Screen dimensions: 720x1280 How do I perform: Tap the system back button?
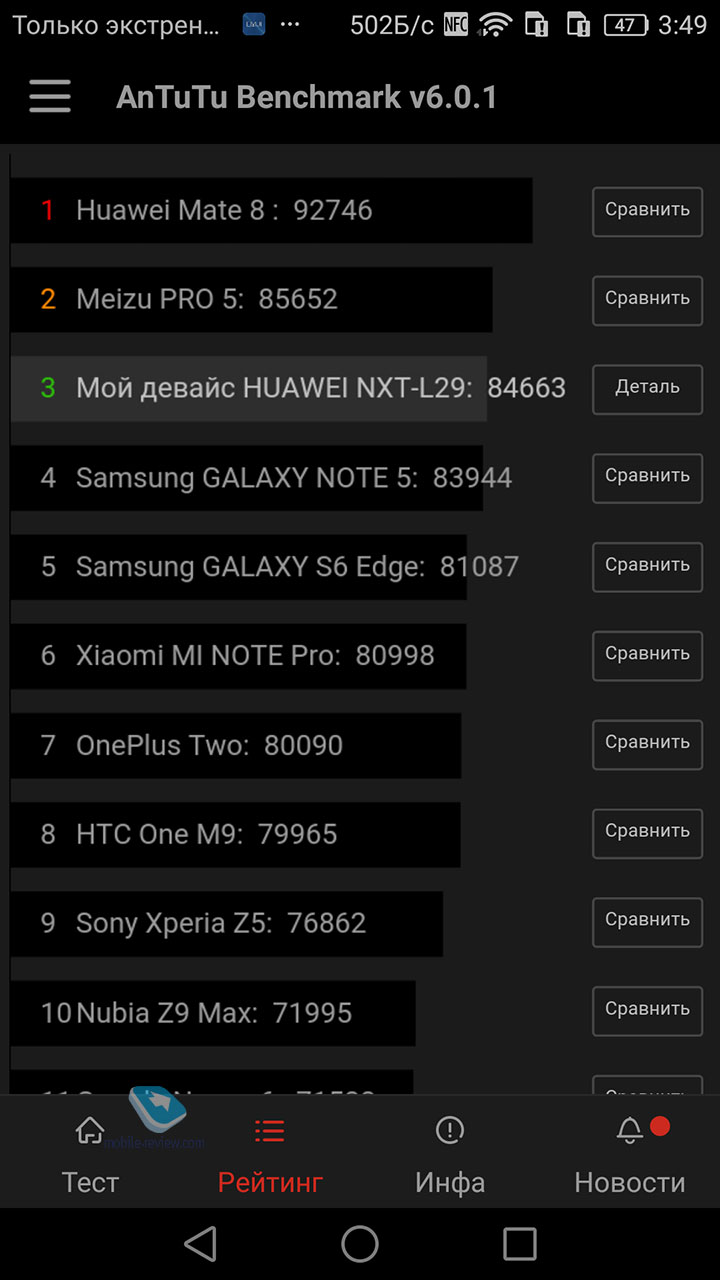click(201, 1244)
